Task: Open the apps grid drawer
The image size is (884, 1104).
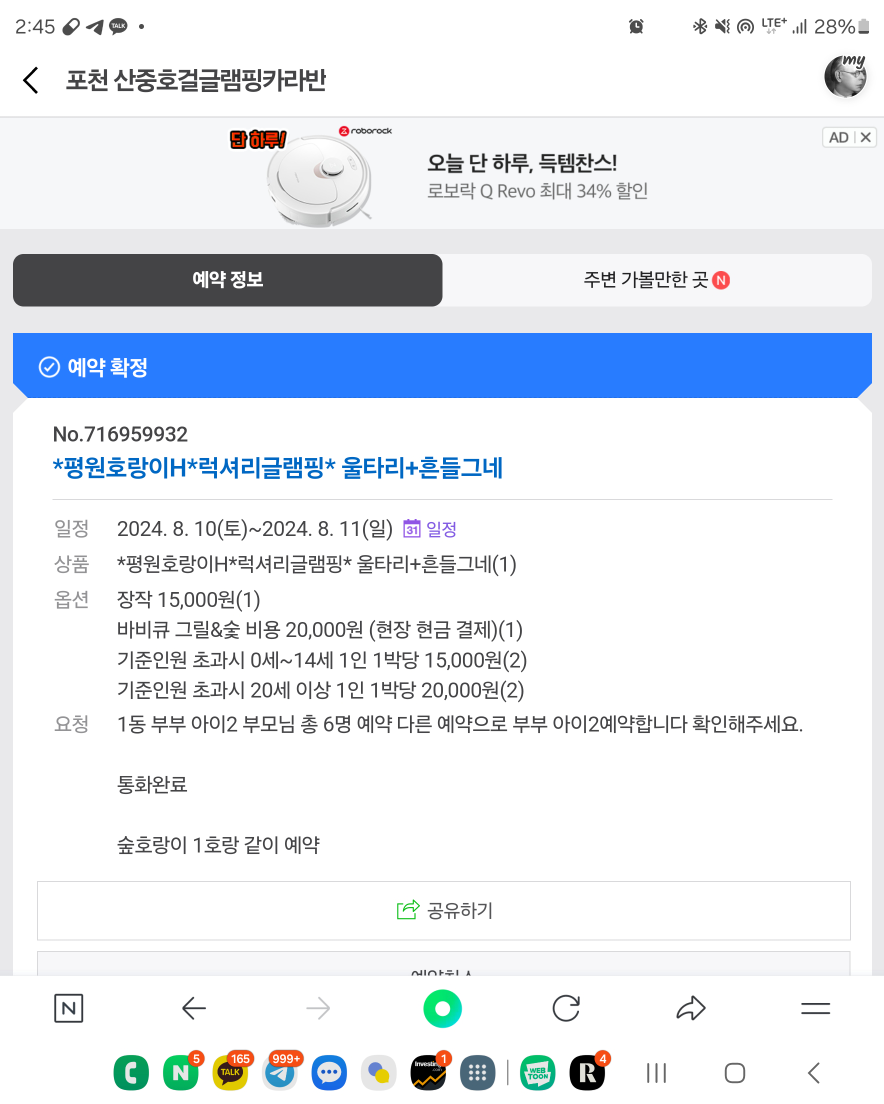Action: (x=478, y=1074)
